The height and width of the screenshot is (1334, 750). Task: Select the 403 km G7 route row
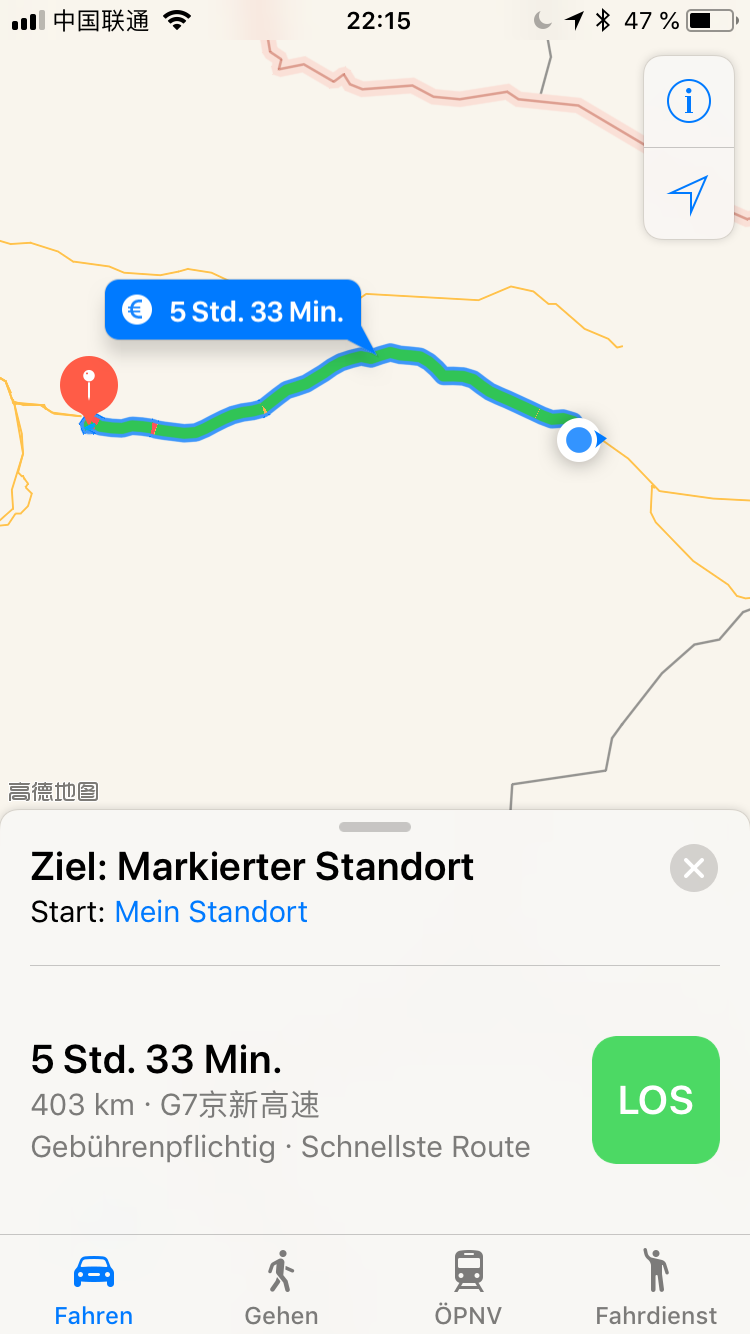click(x=280, y=1100)
